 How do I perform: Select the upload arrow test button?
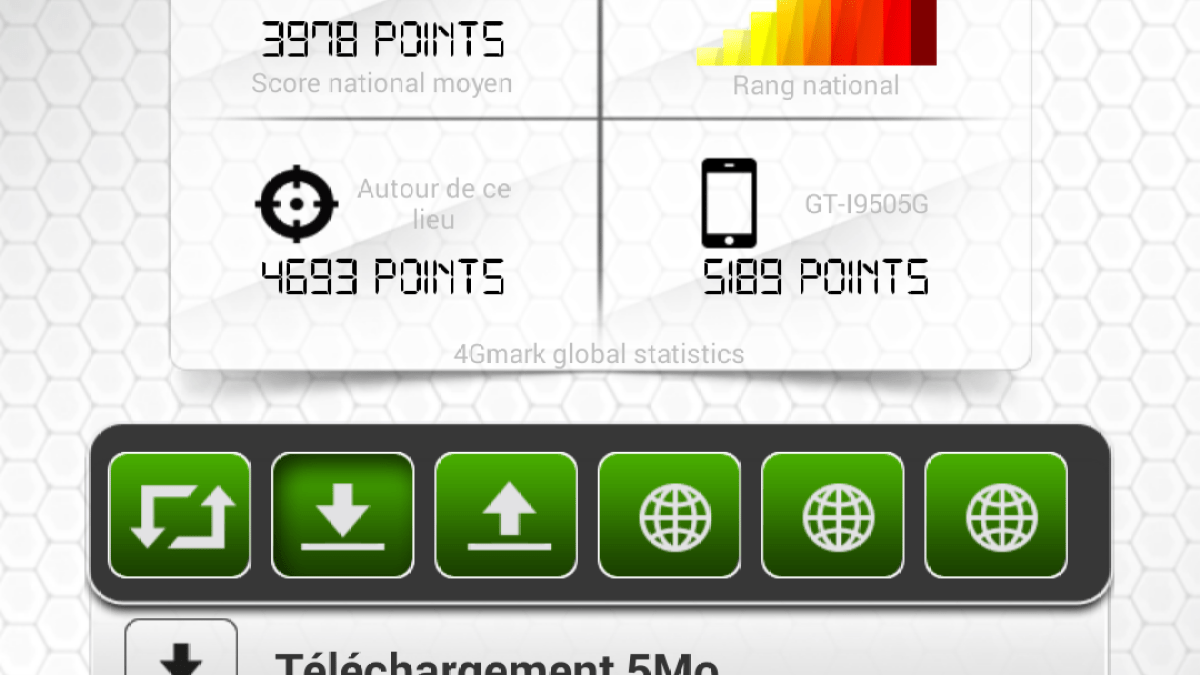coord(507,515)
